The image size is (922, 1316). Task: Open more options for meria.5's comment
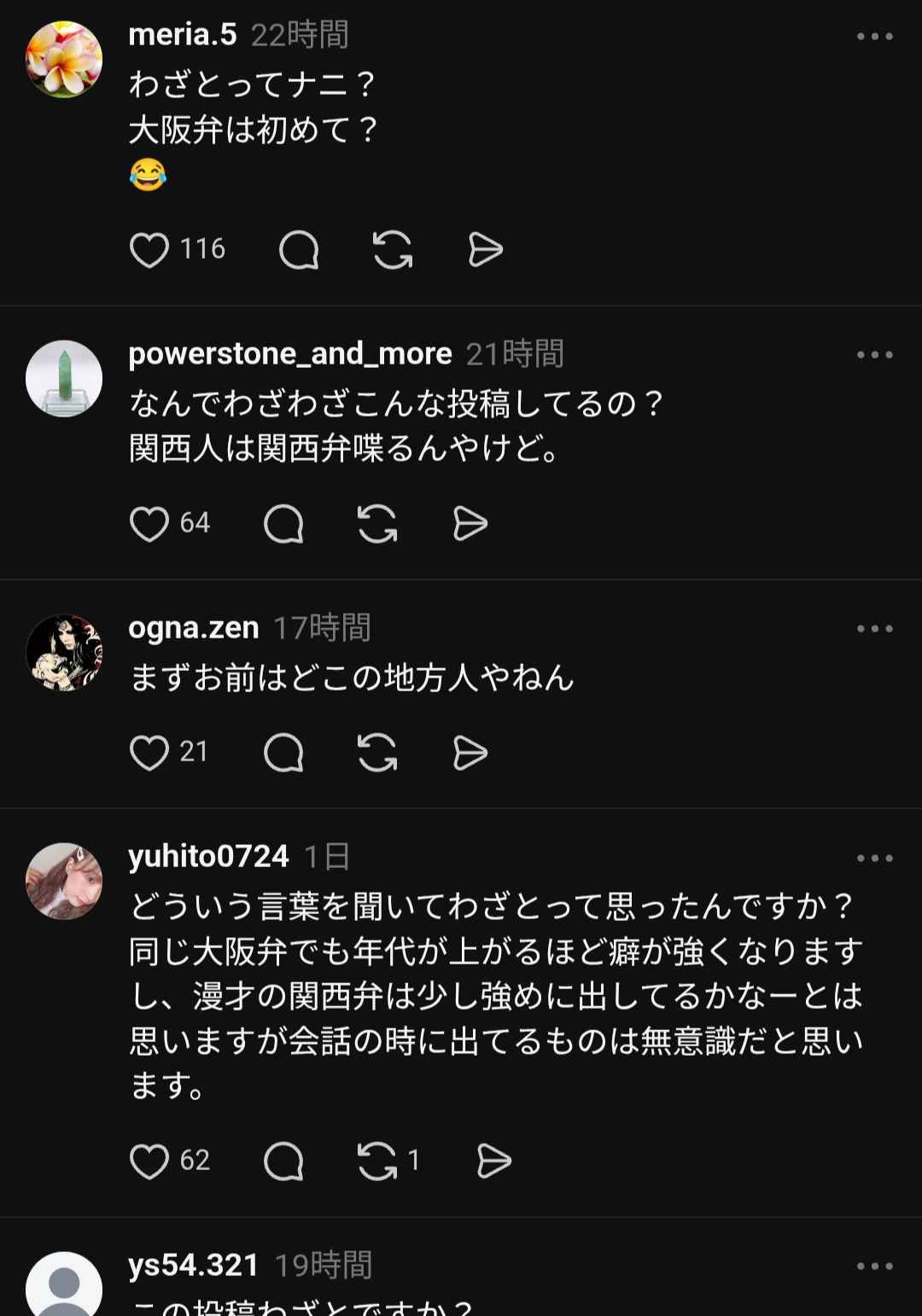875,37
